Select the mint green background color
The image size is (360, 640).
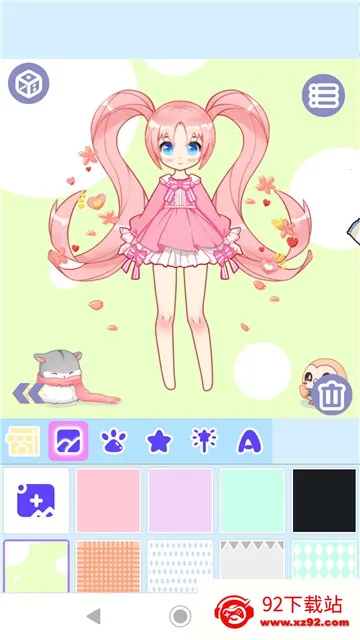(252, 500)
